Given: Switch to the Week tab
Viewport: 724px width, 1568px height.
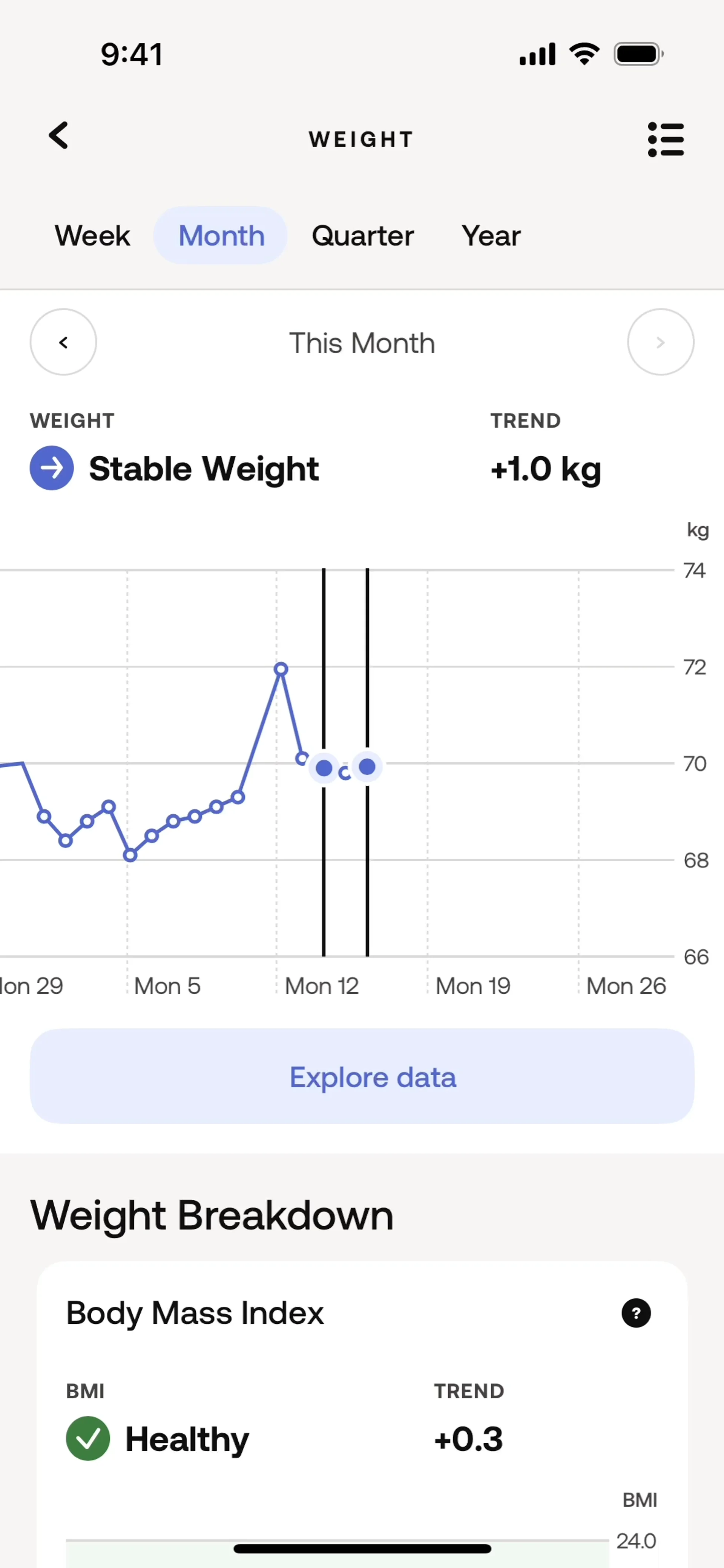Looking at the screenshot, I should click(92, 236).
